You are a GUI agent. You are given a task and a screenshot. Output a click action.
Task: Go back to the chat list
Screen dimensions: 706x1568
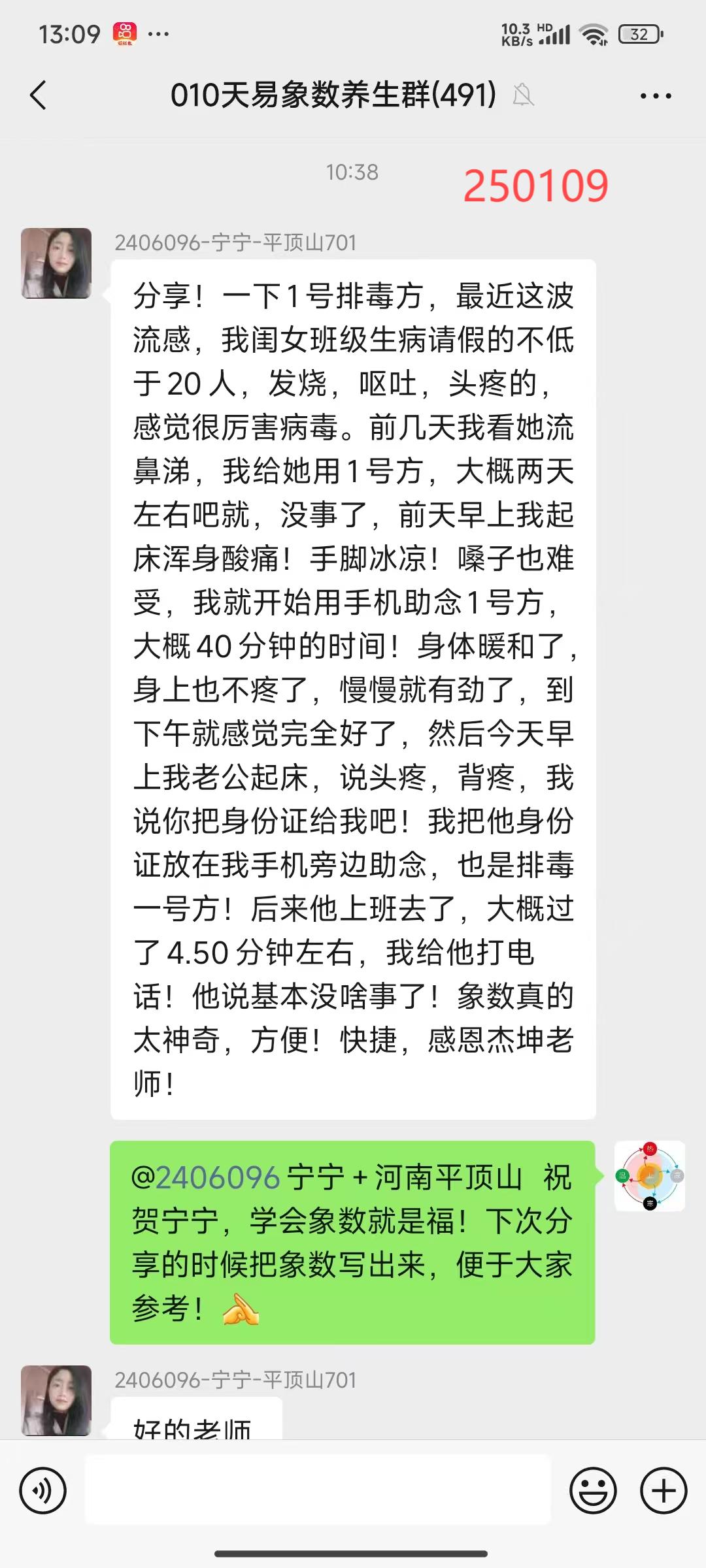coord(39,95)
